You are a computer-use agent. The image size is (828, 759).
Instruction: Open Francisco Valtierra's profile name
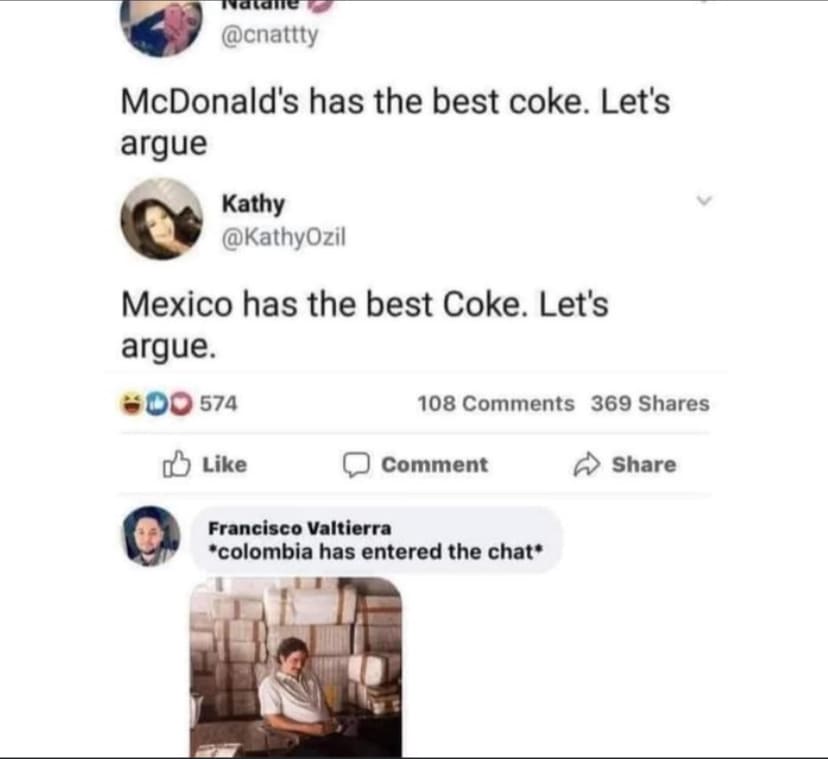(x=300, y=528)
